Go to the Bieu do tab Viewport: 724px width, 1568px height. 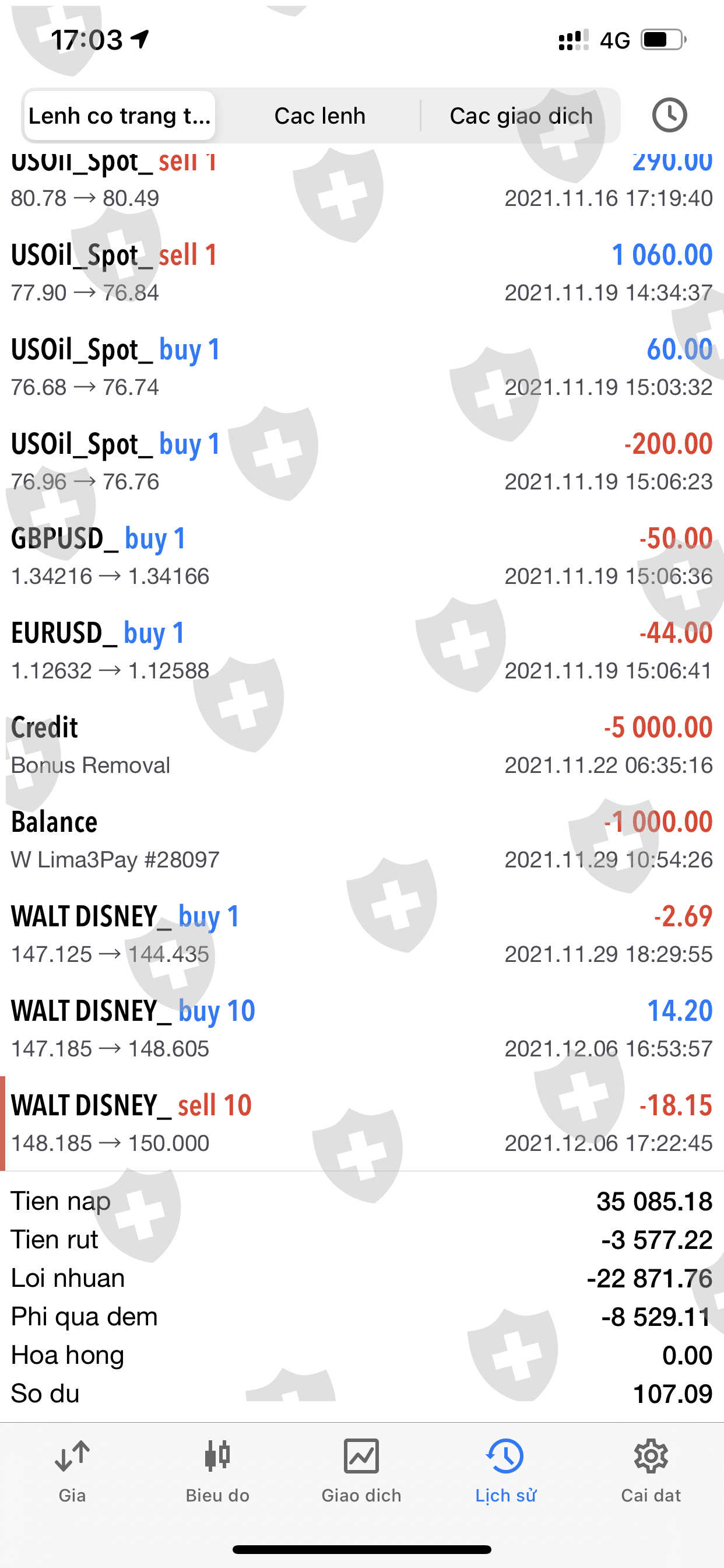[x=217, y=1471]
